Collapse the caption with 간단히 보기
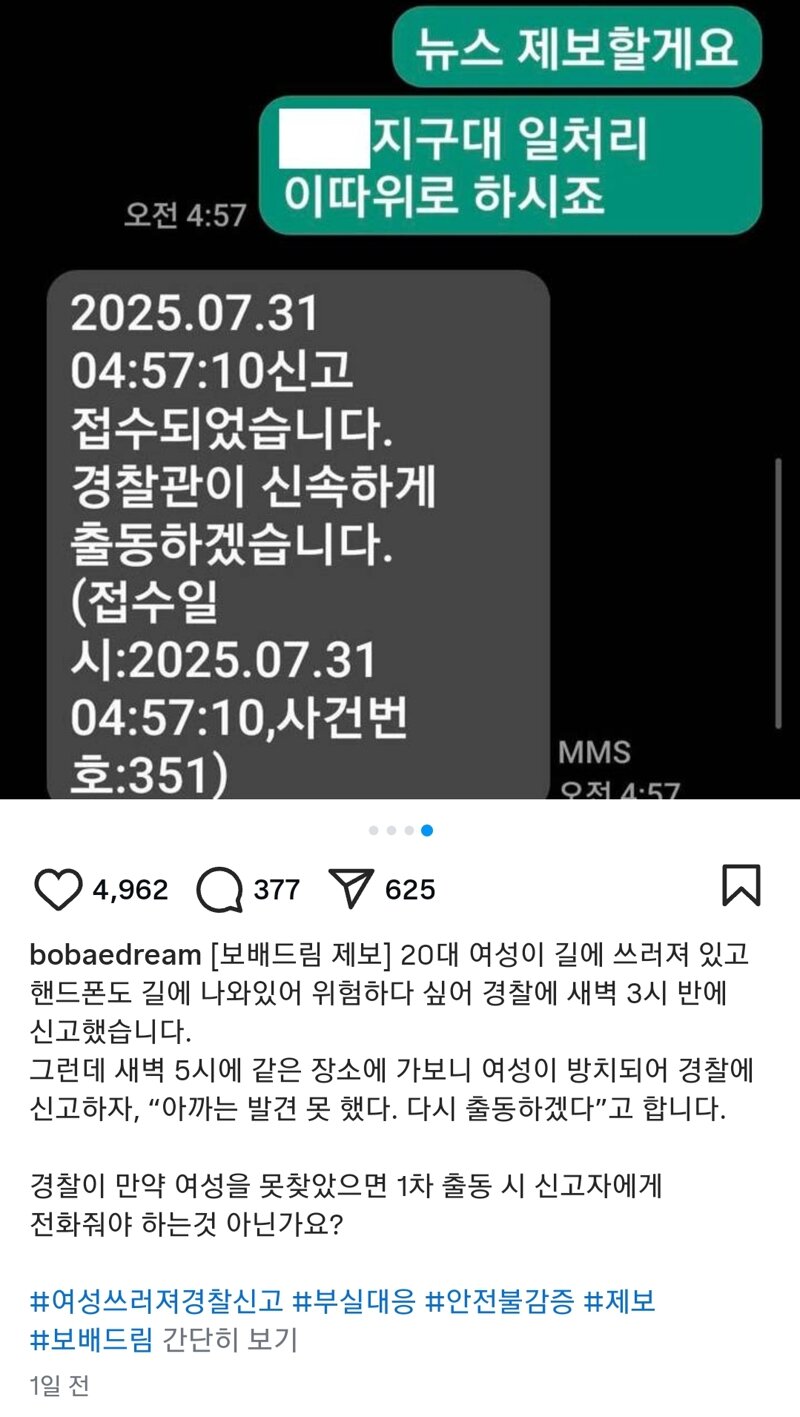Image resolution: width=800 pixels, height=1417 pixels. 230,1339
